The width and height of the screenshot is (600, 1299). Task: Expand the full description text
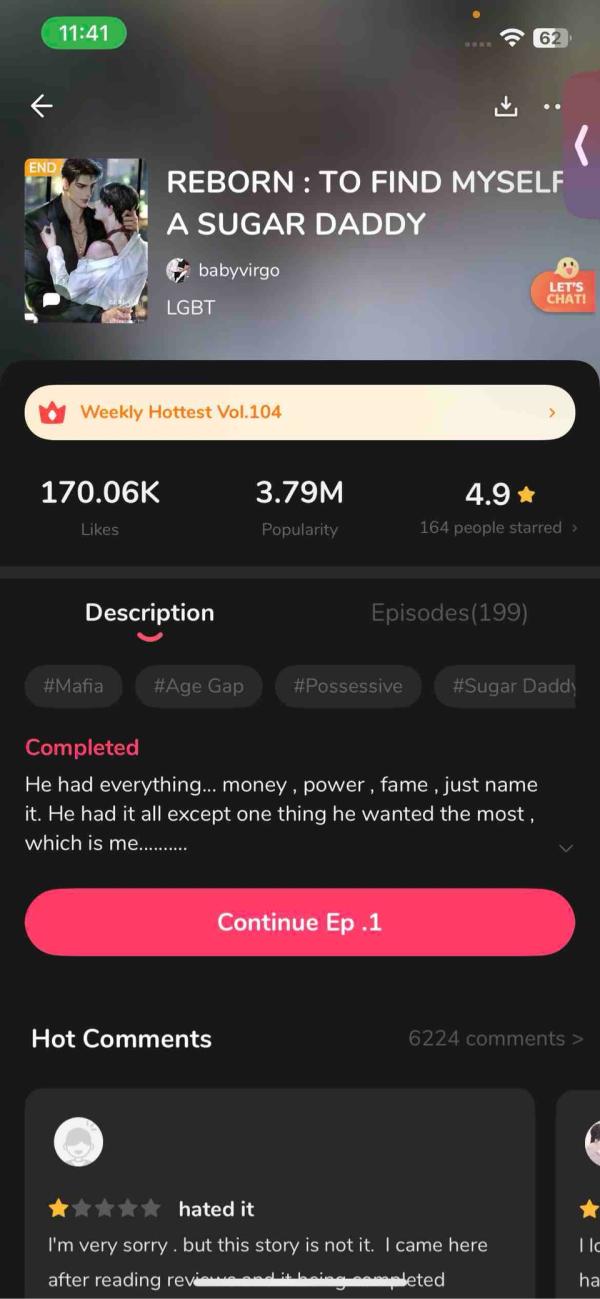(x=566, y=848)
